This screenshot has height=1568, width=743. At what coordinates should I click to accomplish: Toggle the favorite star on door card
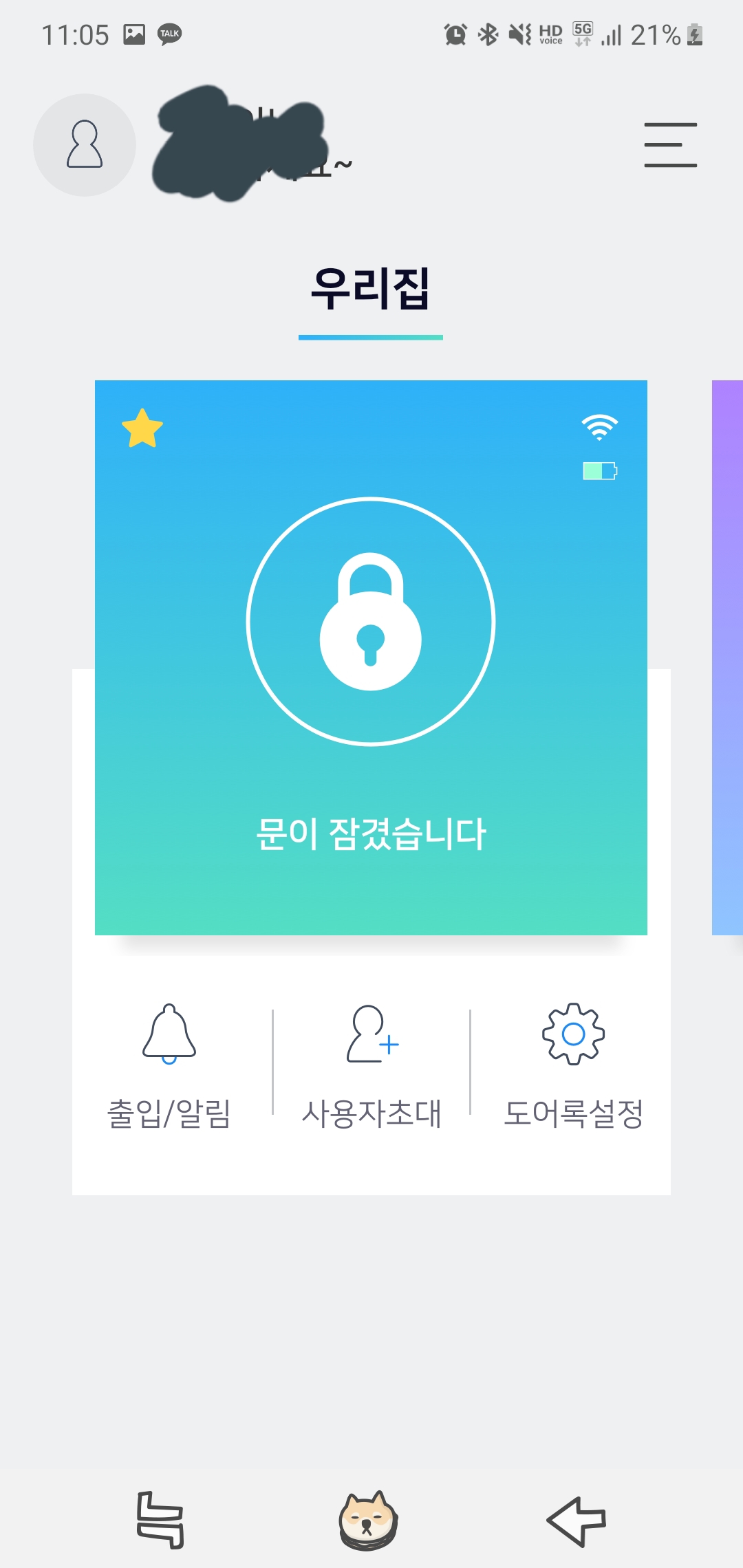(142, 428)
